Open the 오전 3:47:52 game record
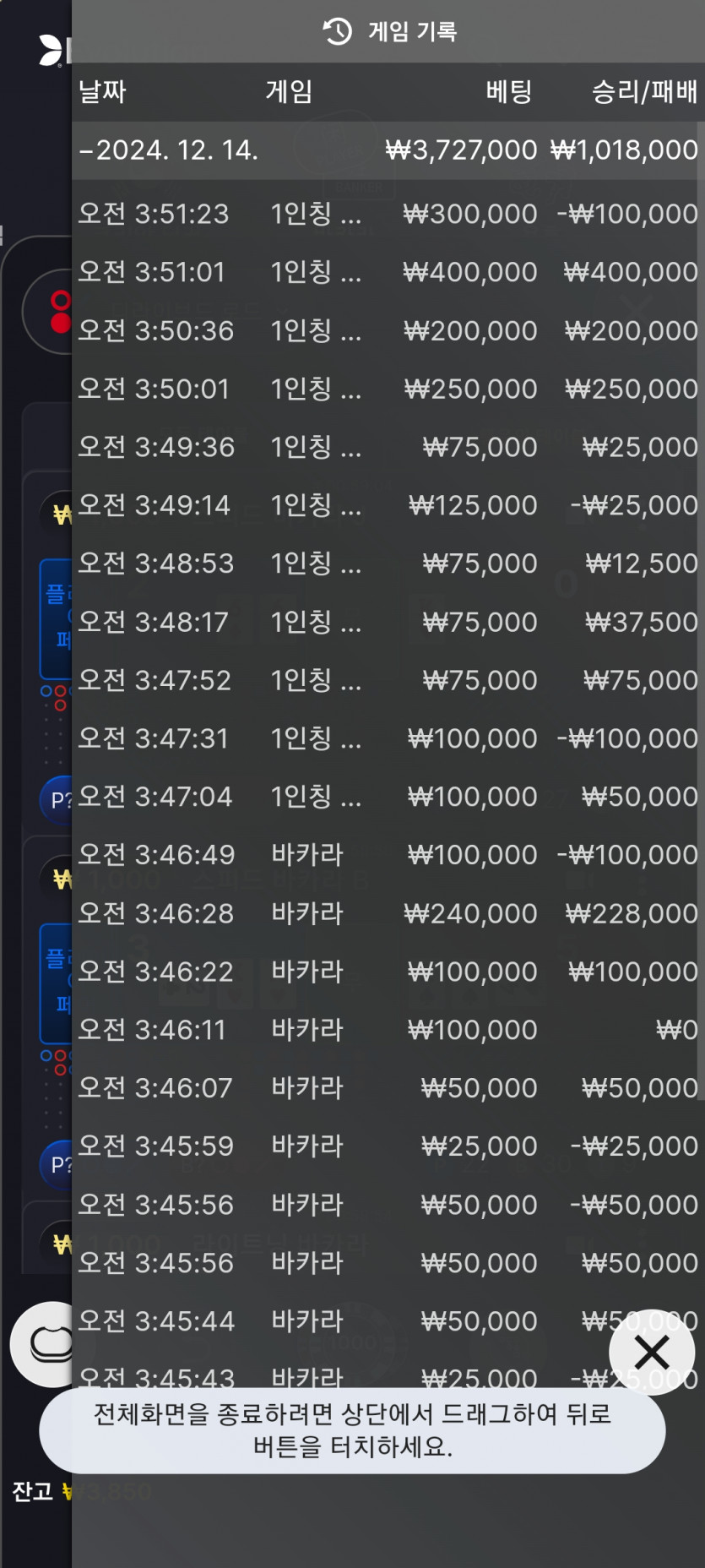This screenshot has height=1568, width=705. 388,680
